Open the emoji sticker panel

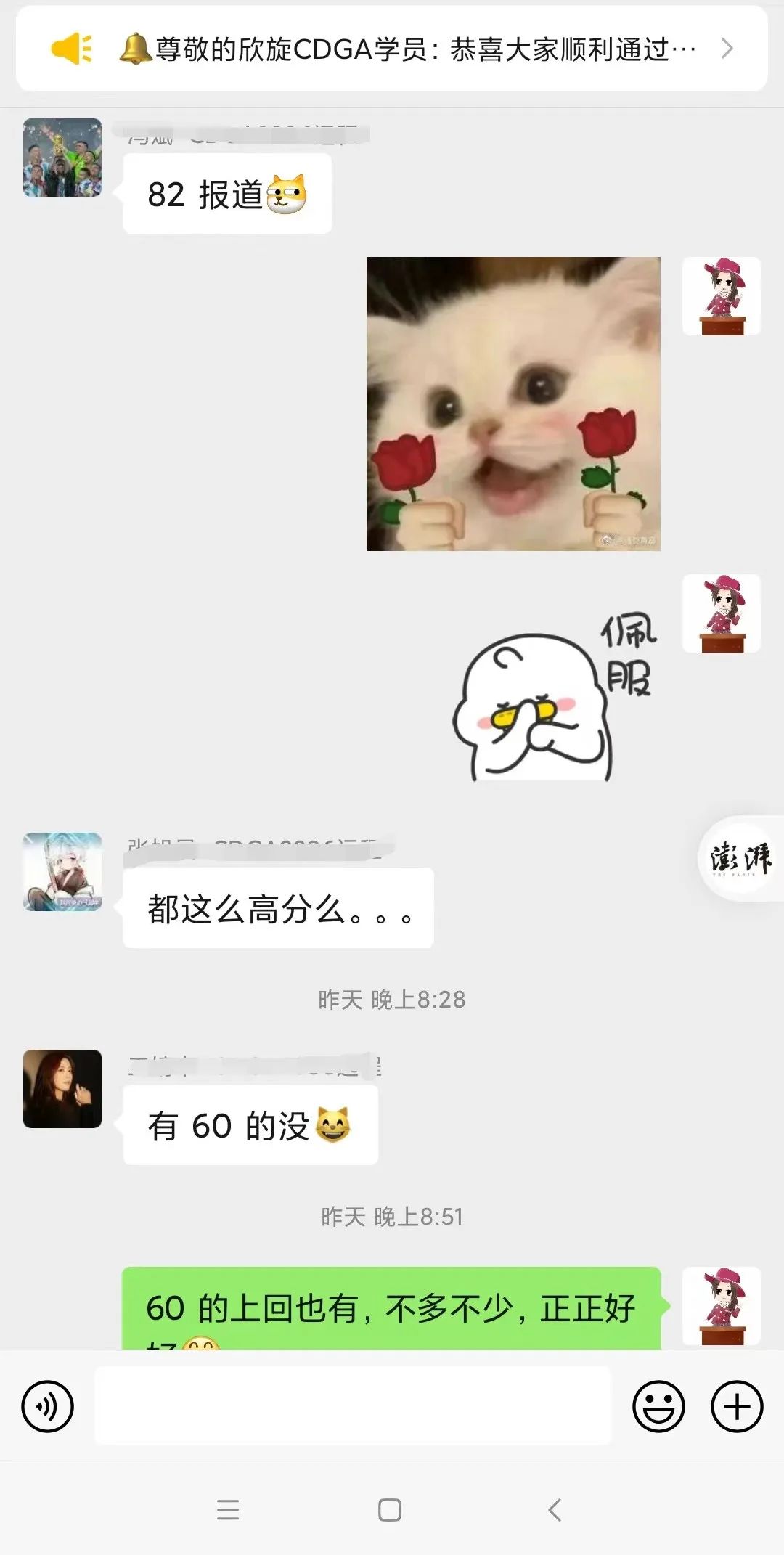click(x=658, y=1406)
